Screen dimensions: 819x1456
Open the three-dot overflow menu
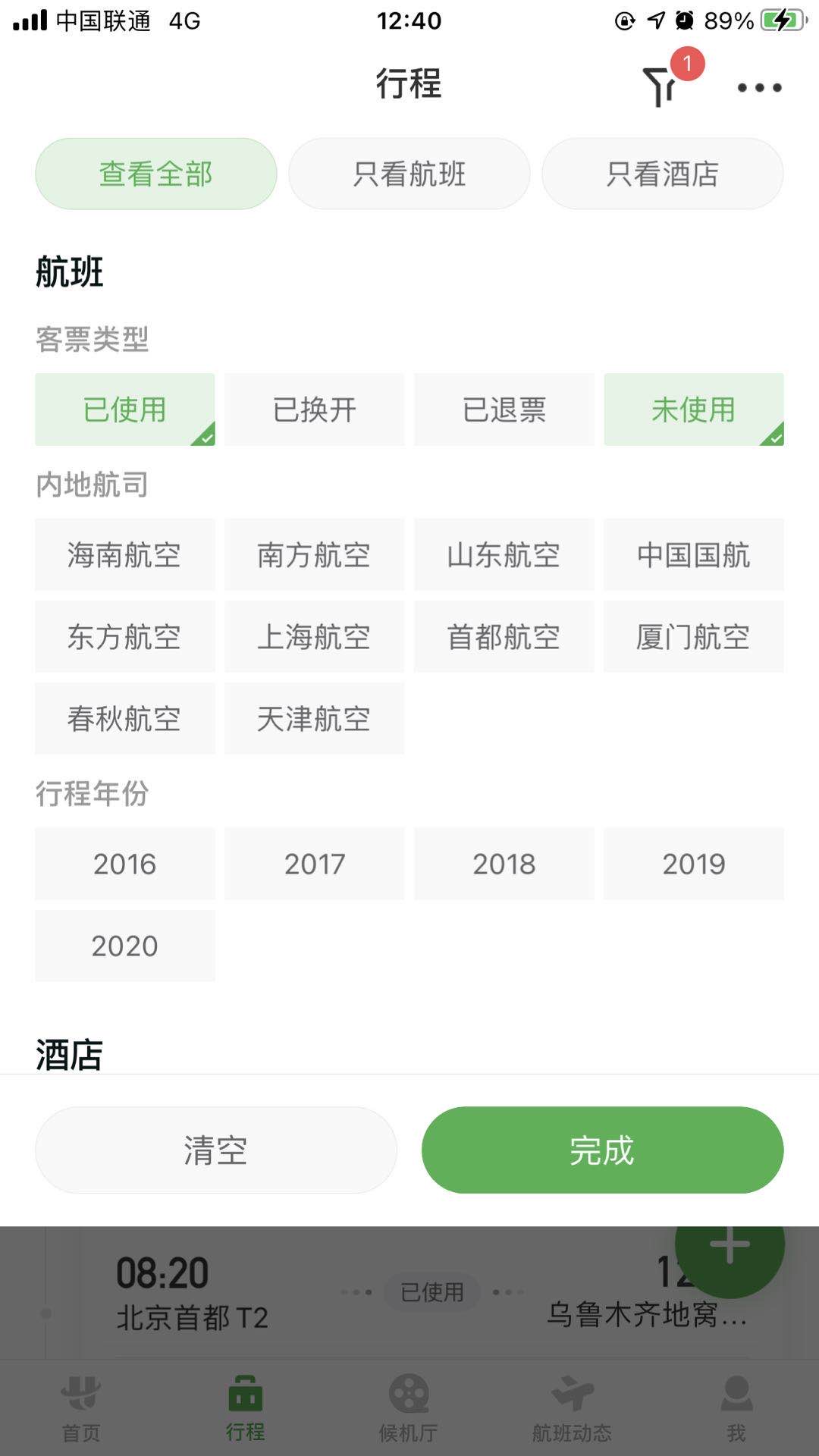[759, 88]
